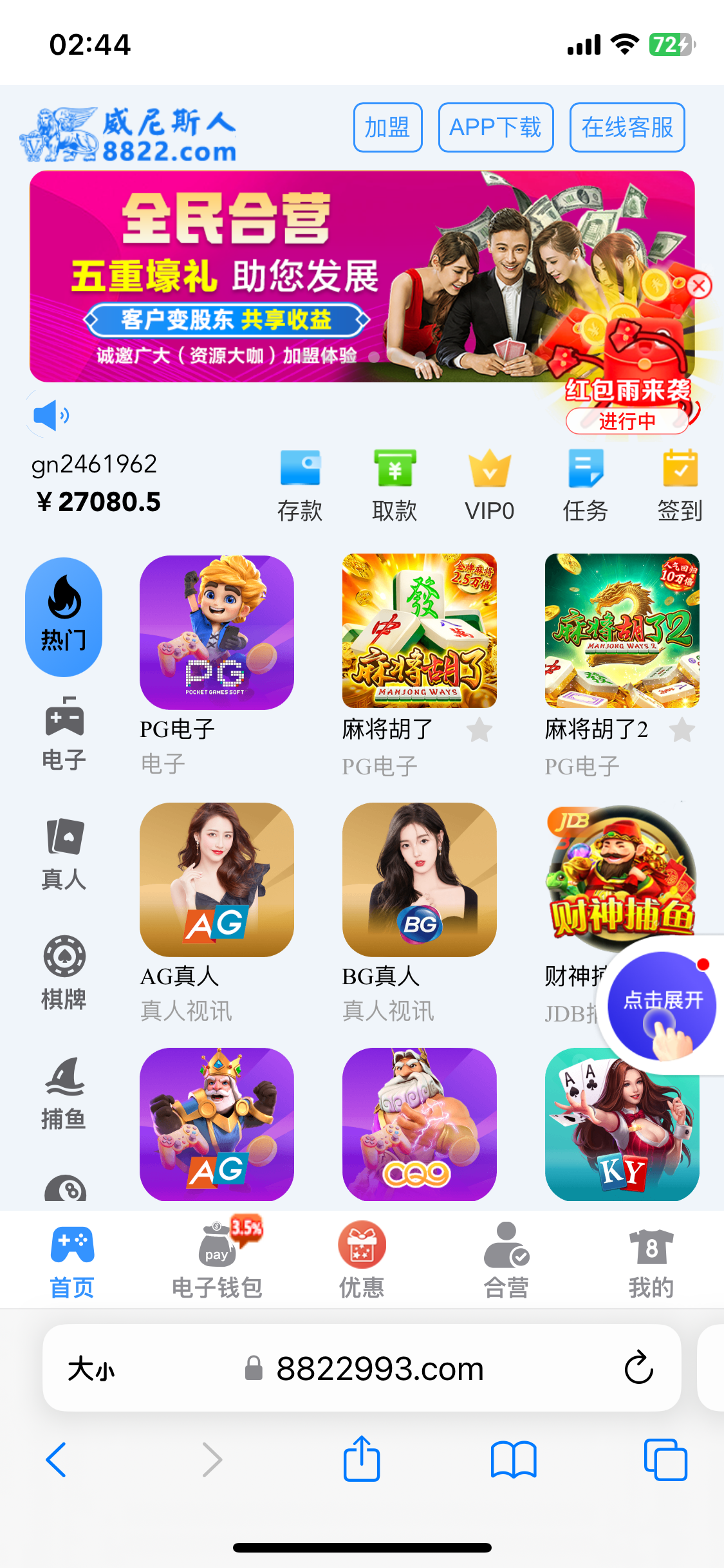Viewport: 724px width, 1568px height.
Task: Launch AG真人 live video
Action: tap(217, 880)
